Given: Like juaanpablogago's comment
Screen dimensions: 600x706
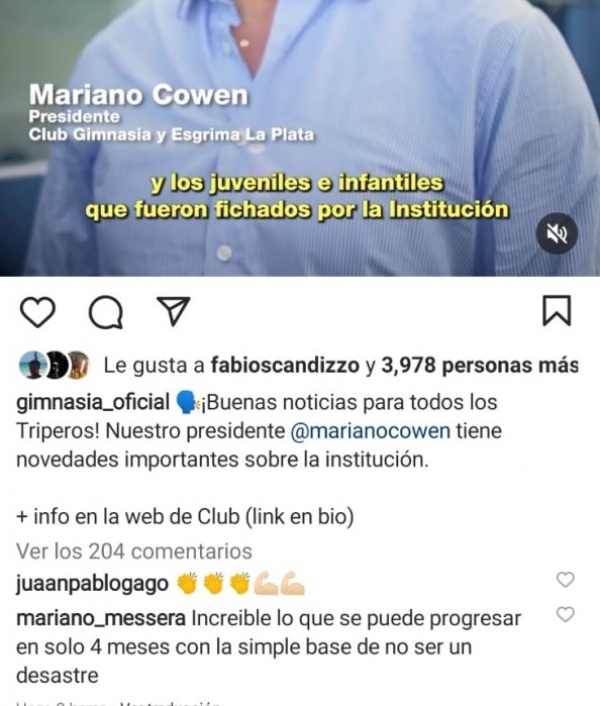Looking at the screenshot, I should 565,580.
